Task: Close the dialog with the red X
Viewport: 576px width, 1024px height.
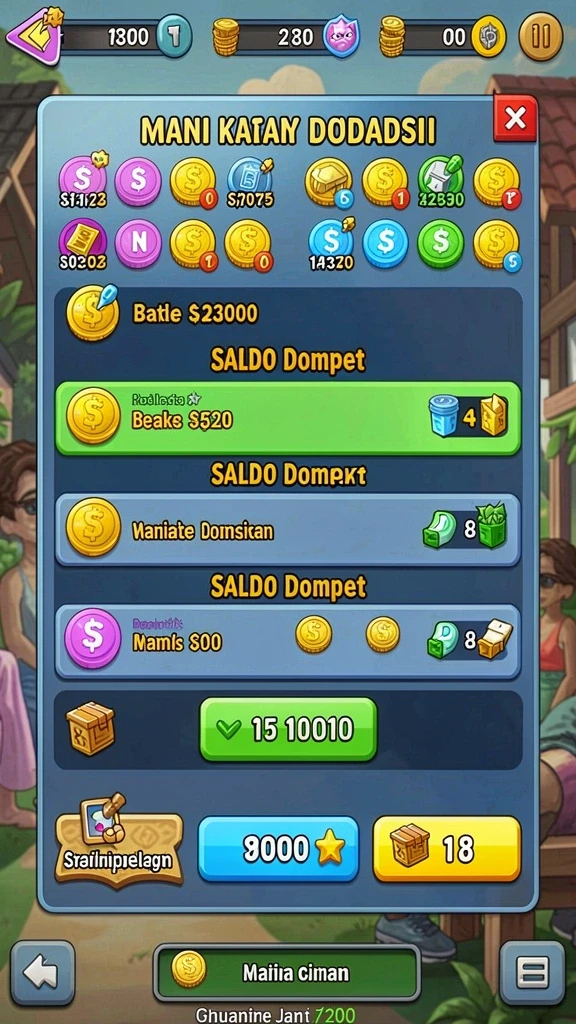Action: [515, 118]
